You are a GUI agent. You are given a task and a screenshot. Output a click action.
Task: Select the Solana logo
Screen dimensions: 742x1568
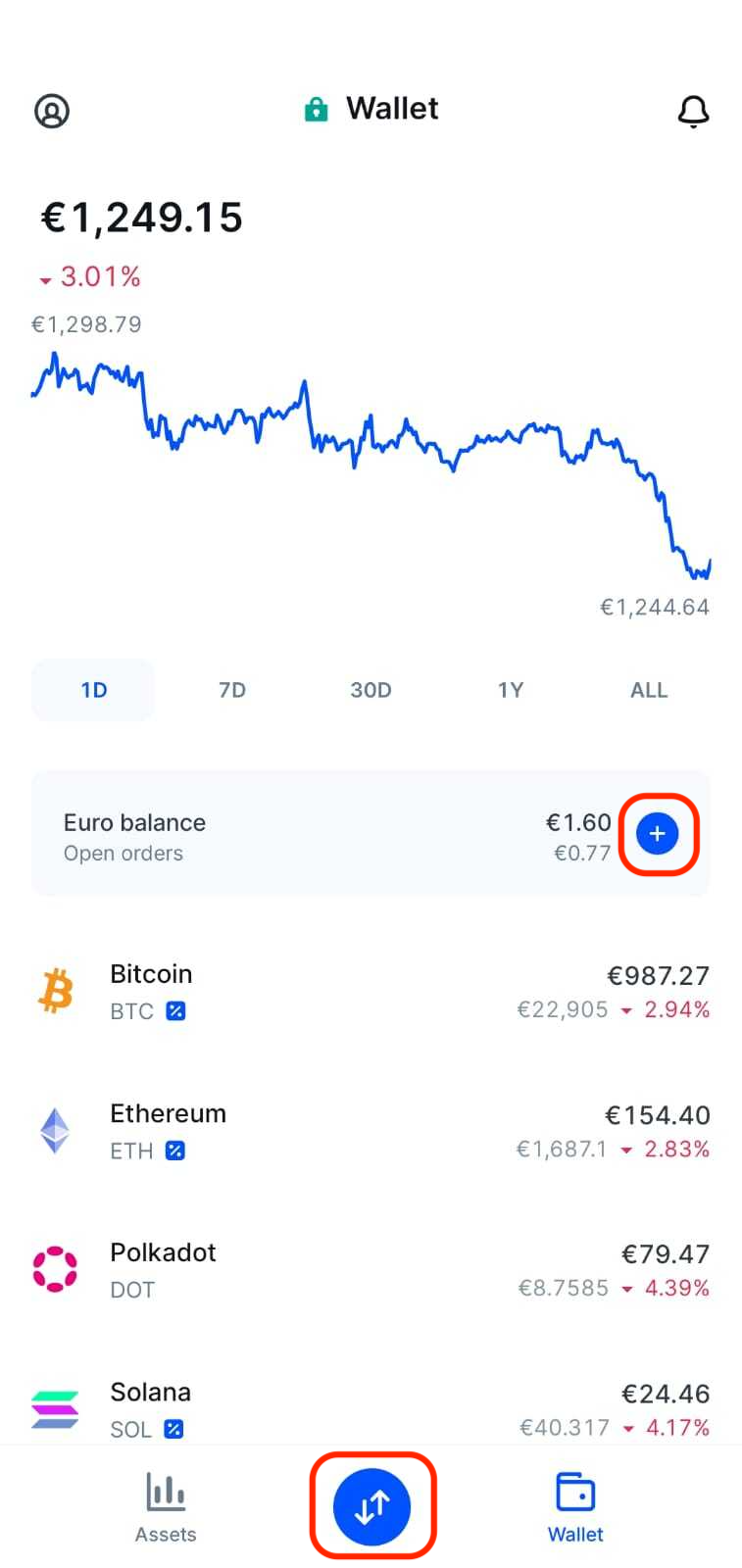tap(55, 1407)
